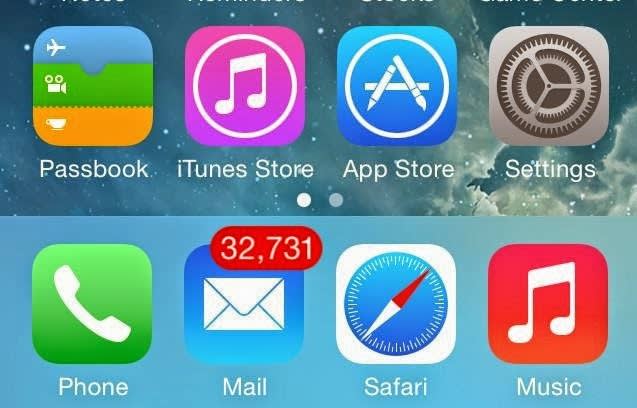Launch the Phone app in the dock
637x408 pixels.
(x=92, y=304)
